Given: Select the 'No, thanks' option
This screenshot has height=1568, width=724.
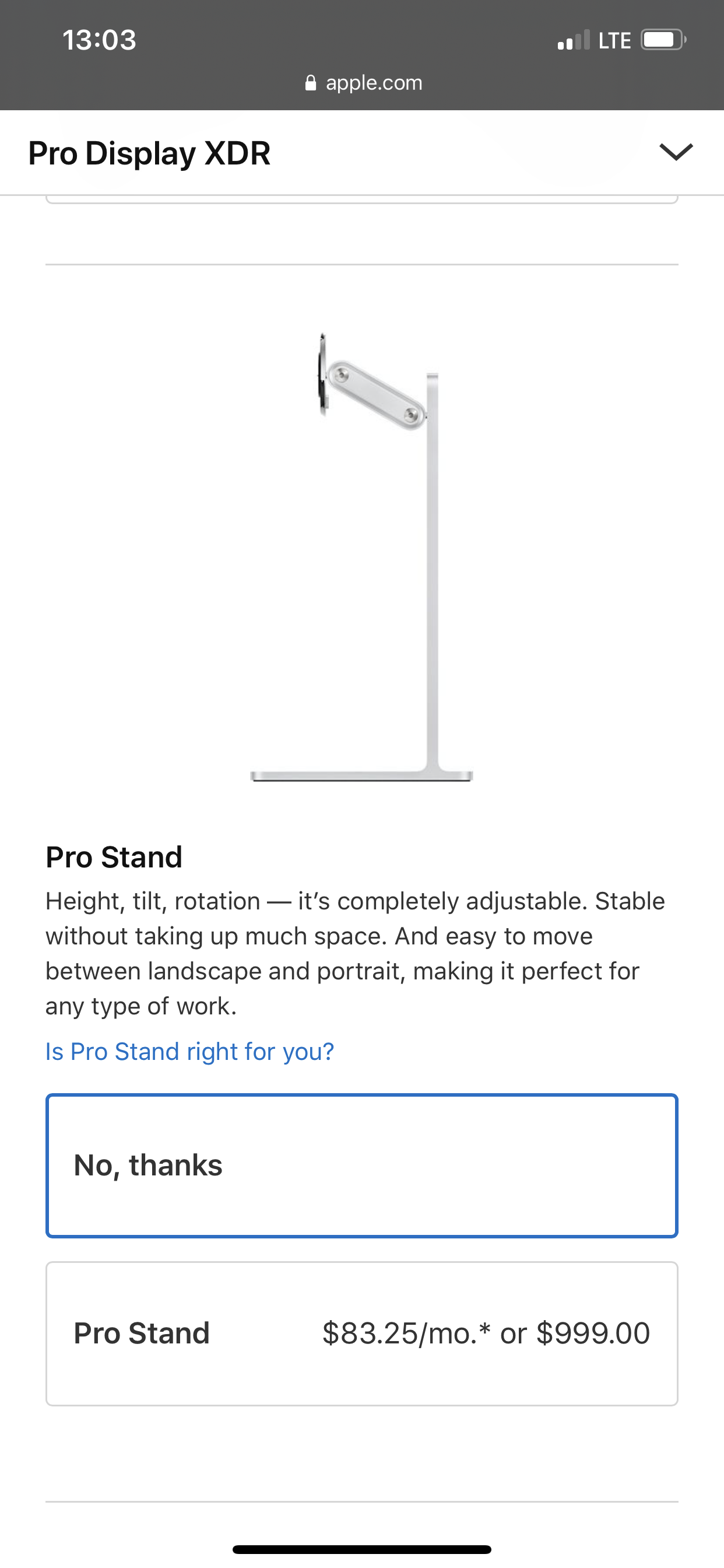Looking at the screenshot, I should (361, 1165).
